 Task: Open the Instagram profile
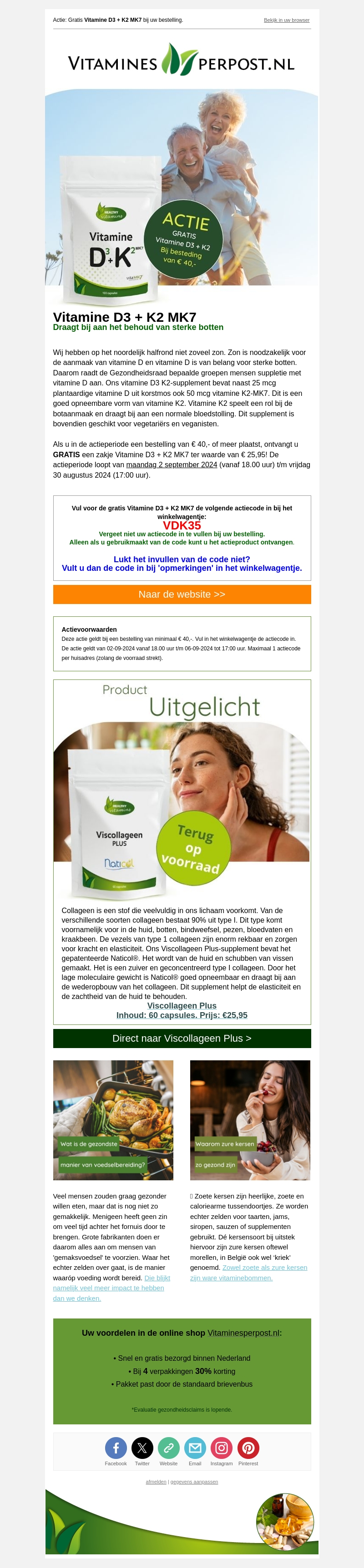coord(221,1448)
